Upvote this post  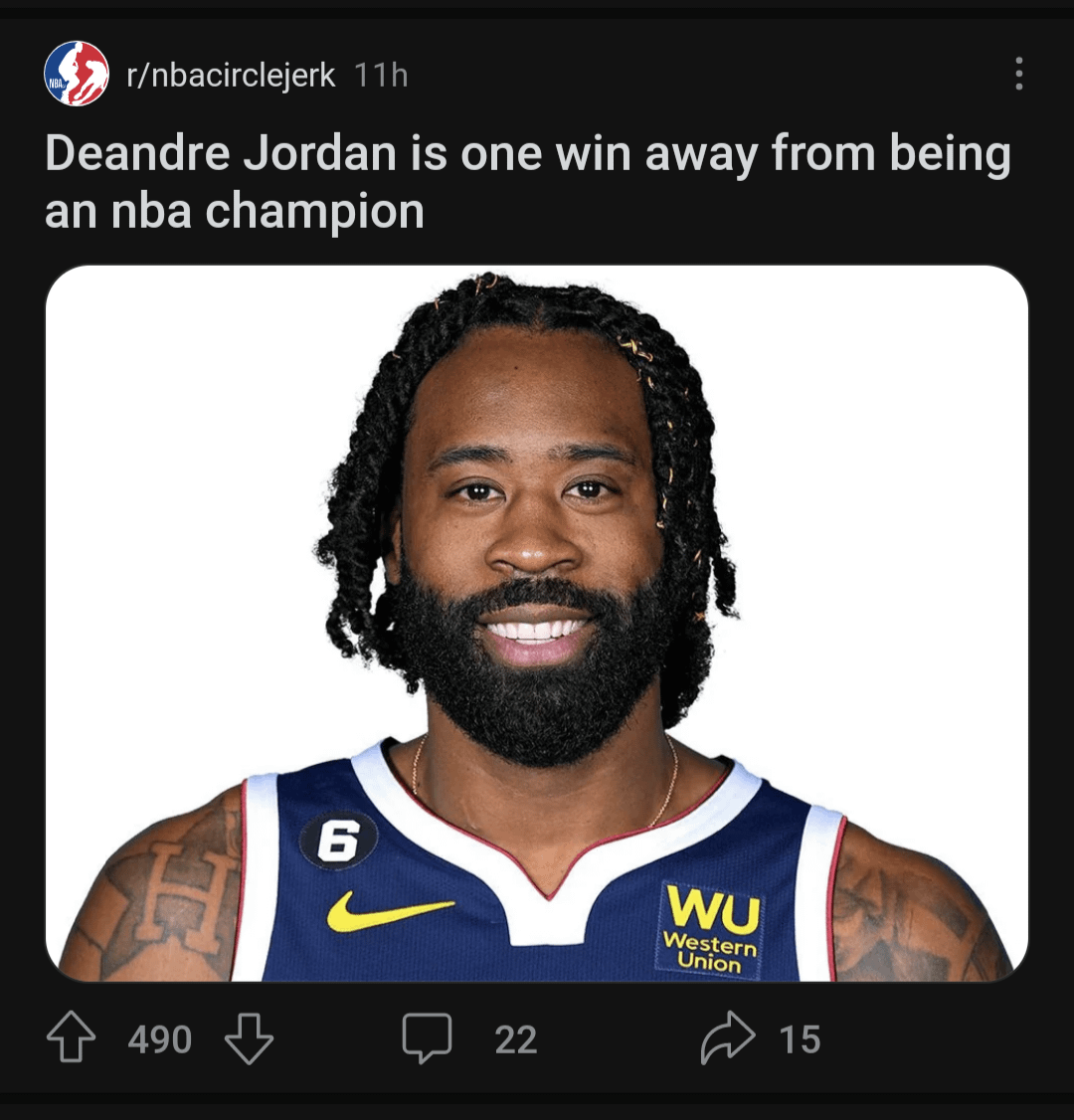click(72, 1038)
